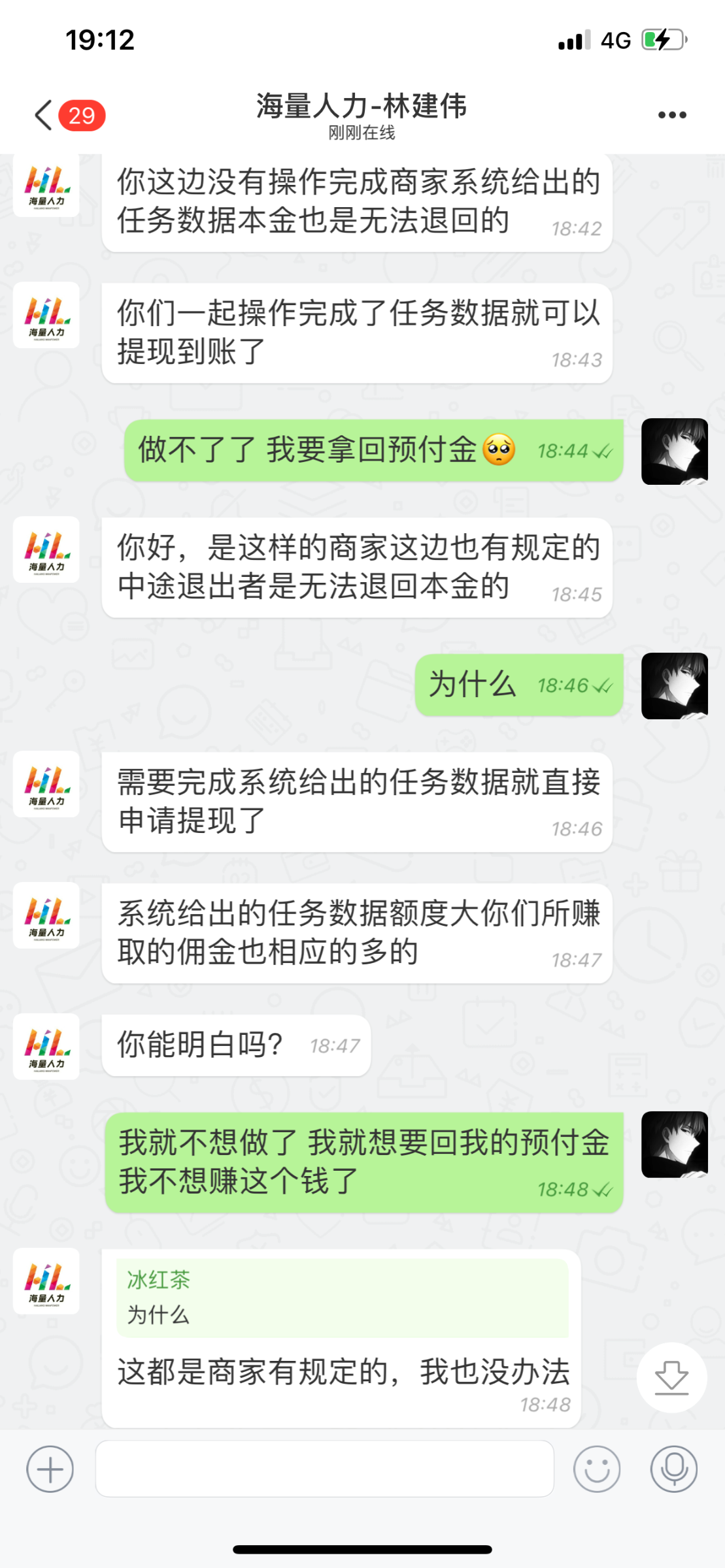The height and width of the screenshot is (1568, 725).
Task: Jump to the latest message arrow
Action: [x=671, y=1377]
